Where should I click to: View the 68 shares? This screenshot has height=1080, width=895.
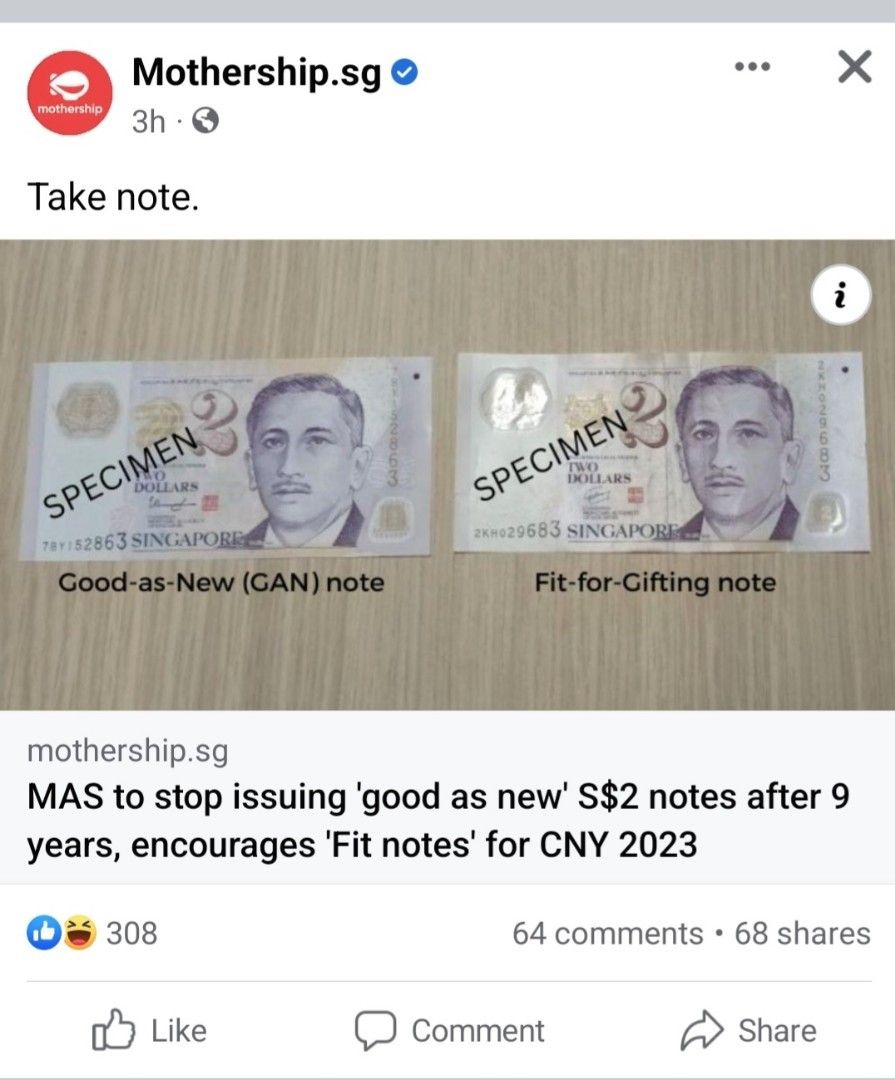coord(802,933)
